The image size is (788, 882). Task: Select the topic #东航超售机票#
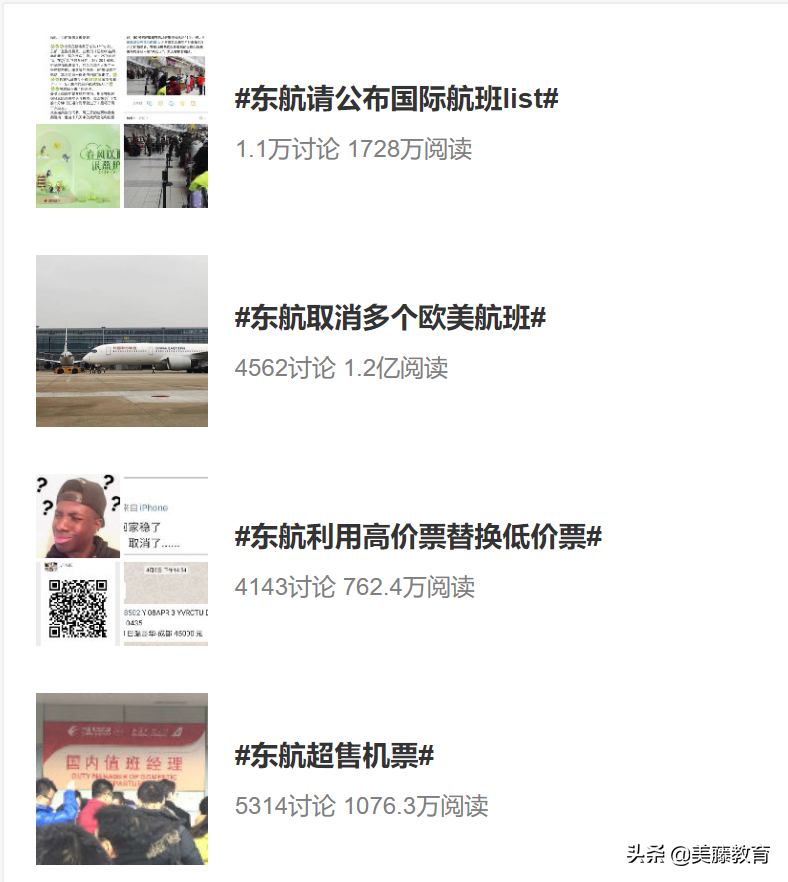pos(334,757)
